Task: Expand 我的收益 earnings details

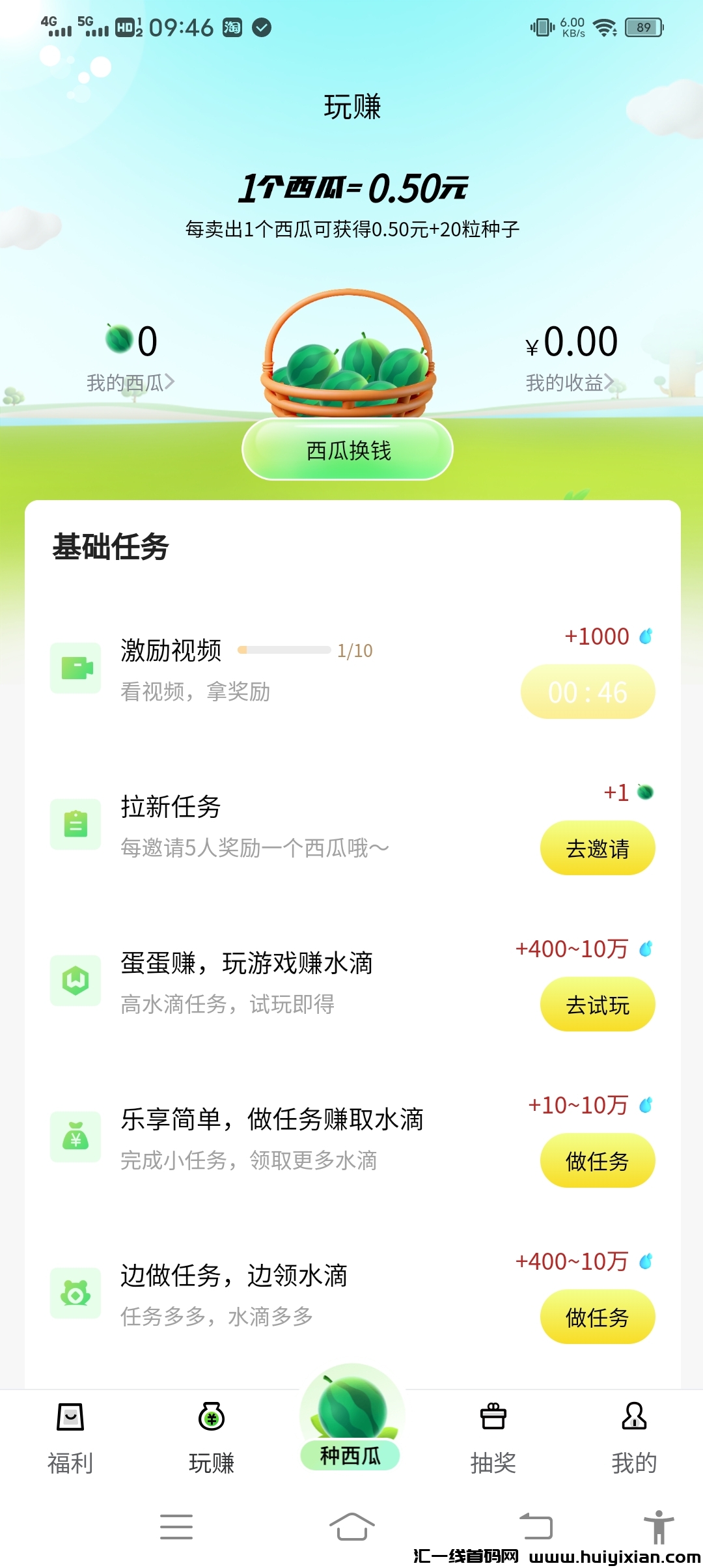Action: pos(611,382)
